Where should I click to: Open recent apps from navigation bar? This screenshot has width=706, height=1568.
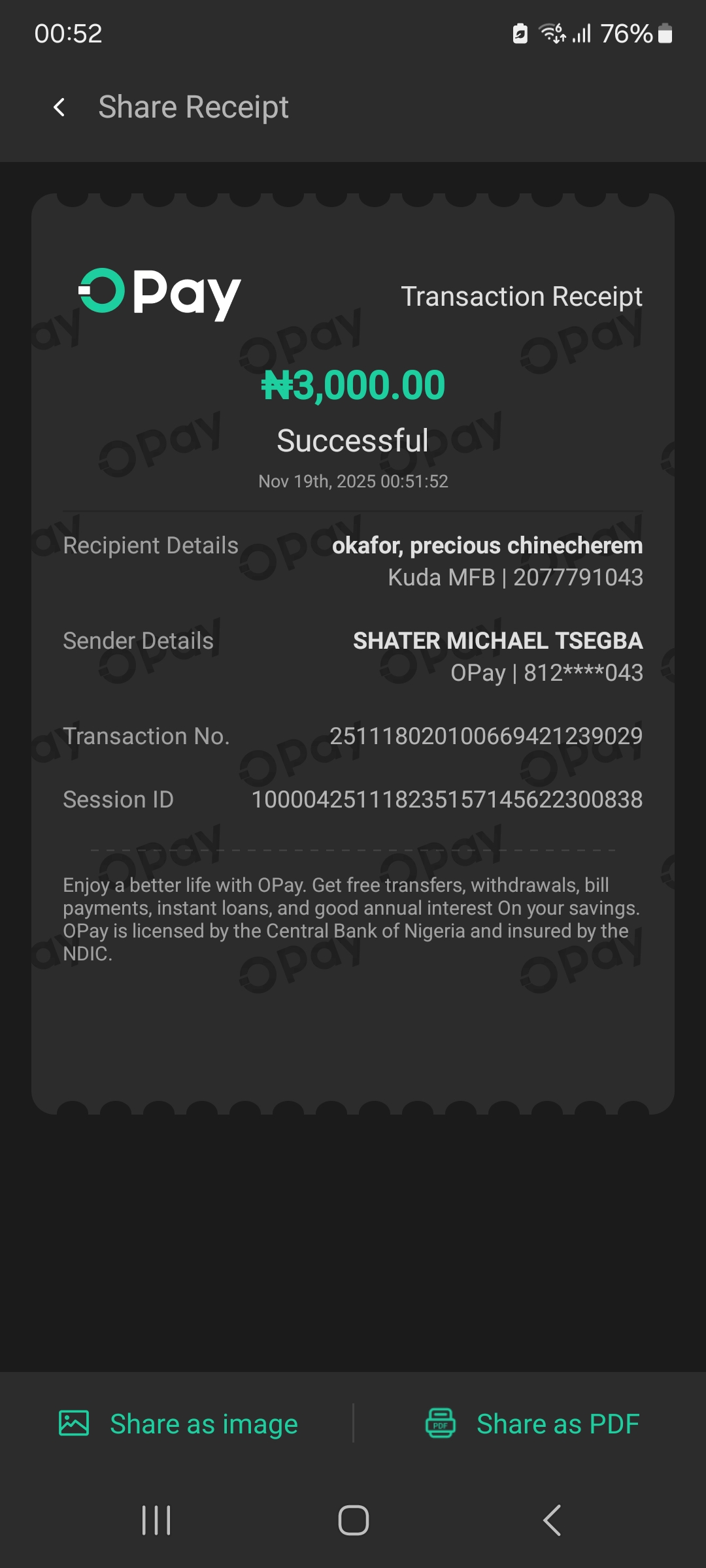coord(156,1520)
